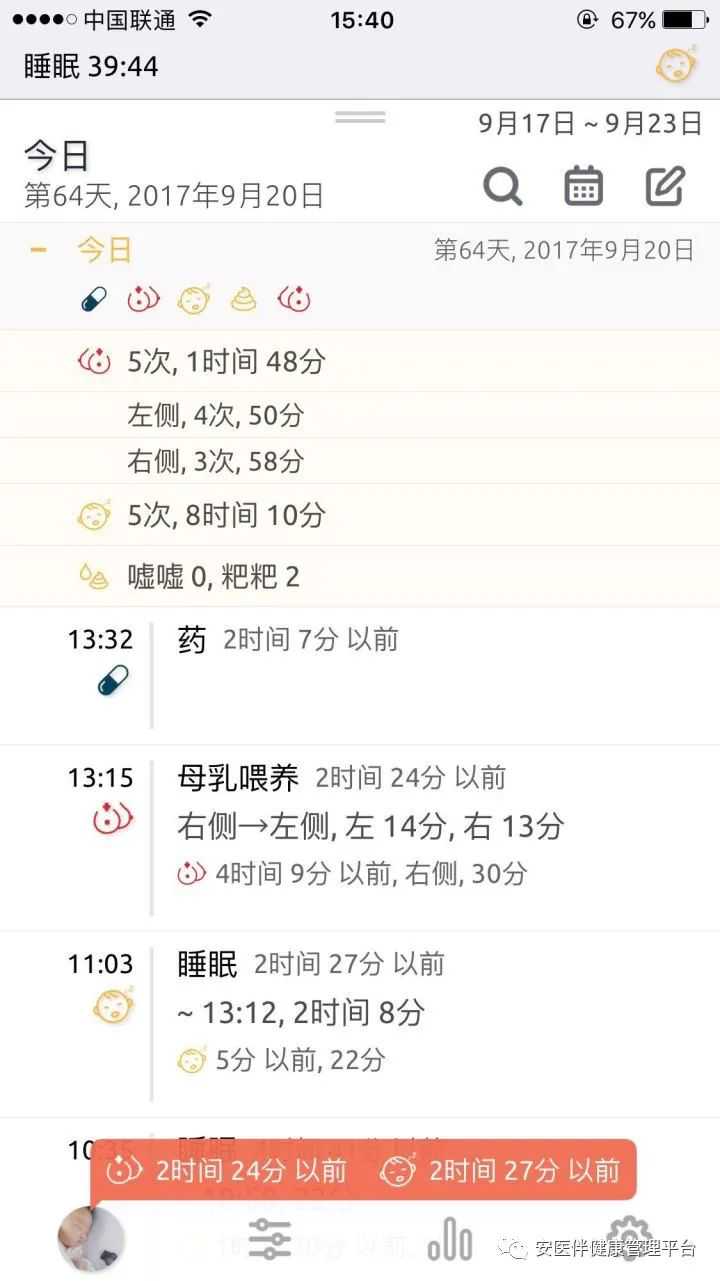Switch to the statistics chart tab

tap(450, 1238)
